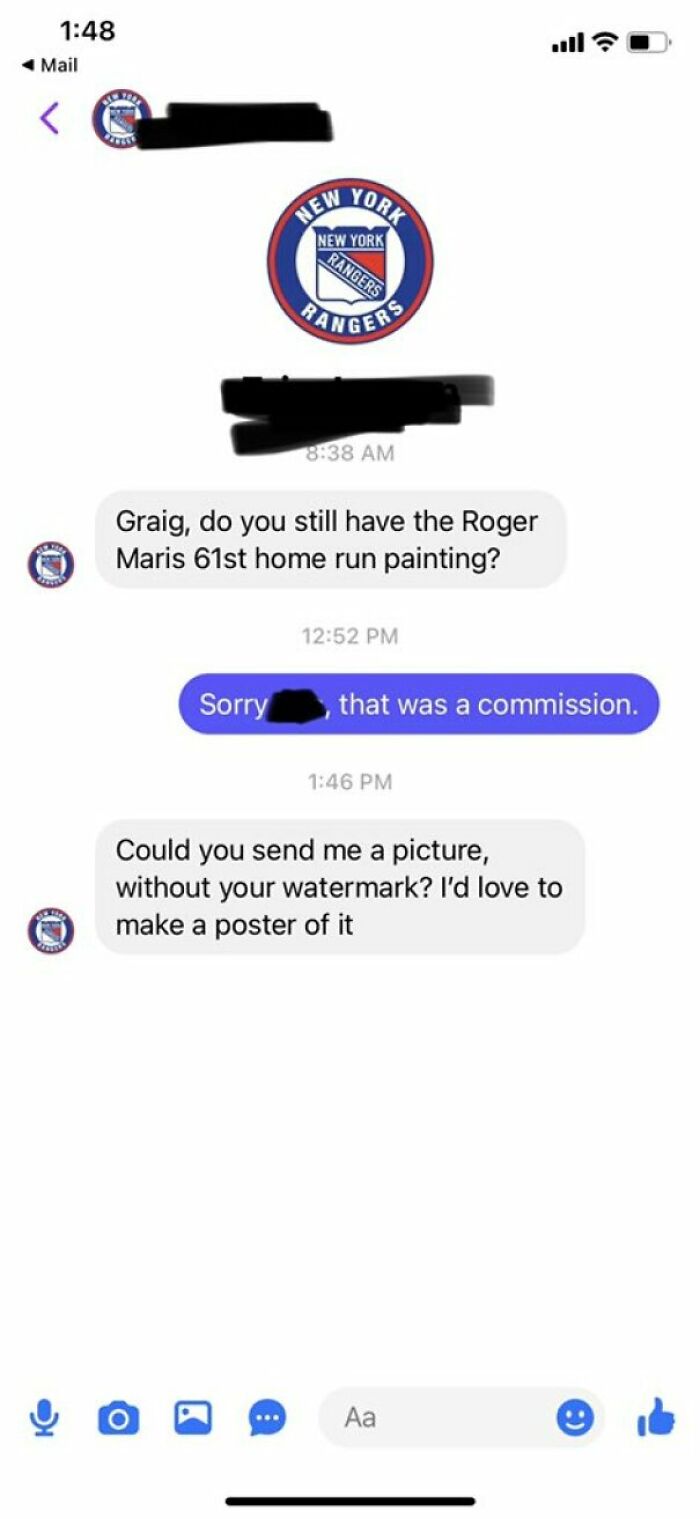Open the camera to take a photo
The height and width of the screenshot is (1519, 700).
click(118, 1417)
